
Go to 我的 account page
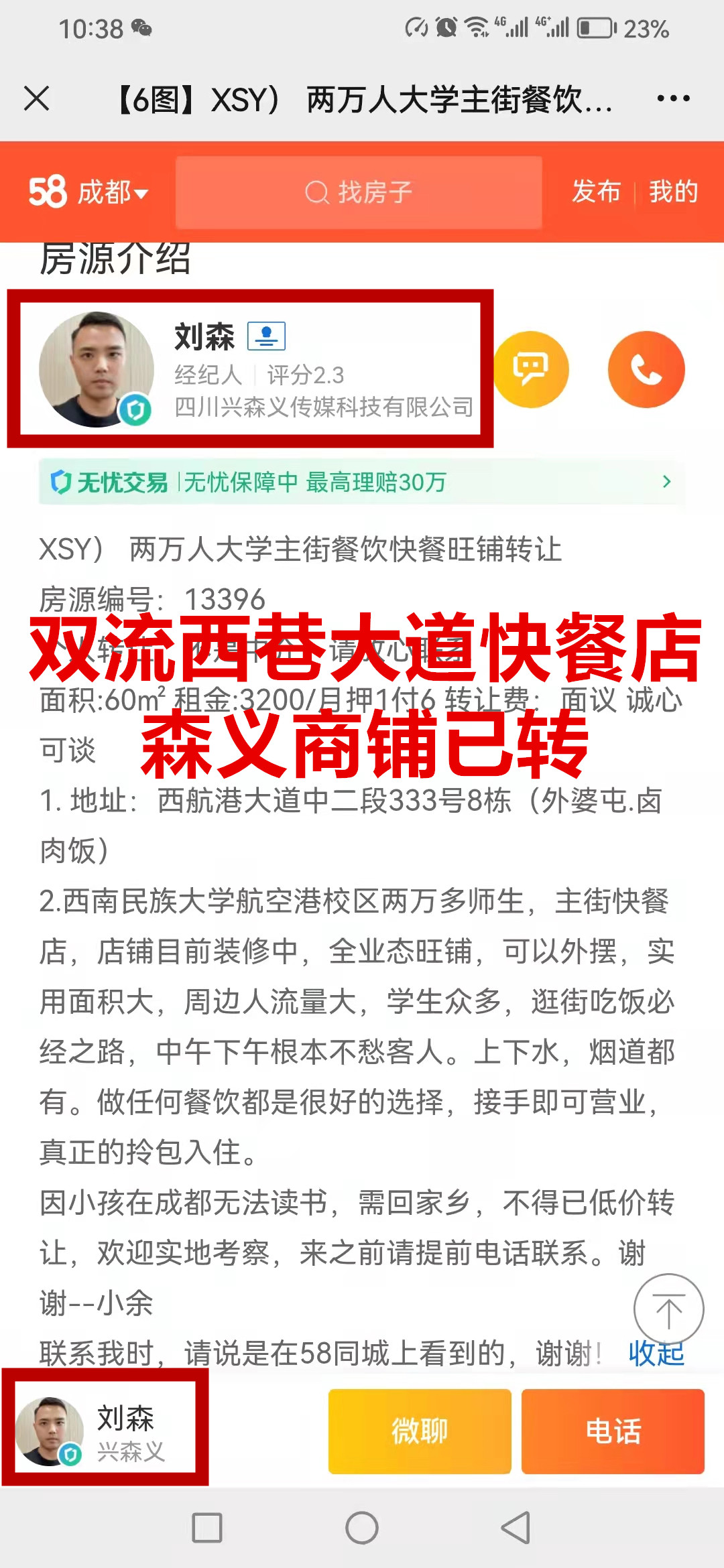pyautogui.click(x=673, y=192)
